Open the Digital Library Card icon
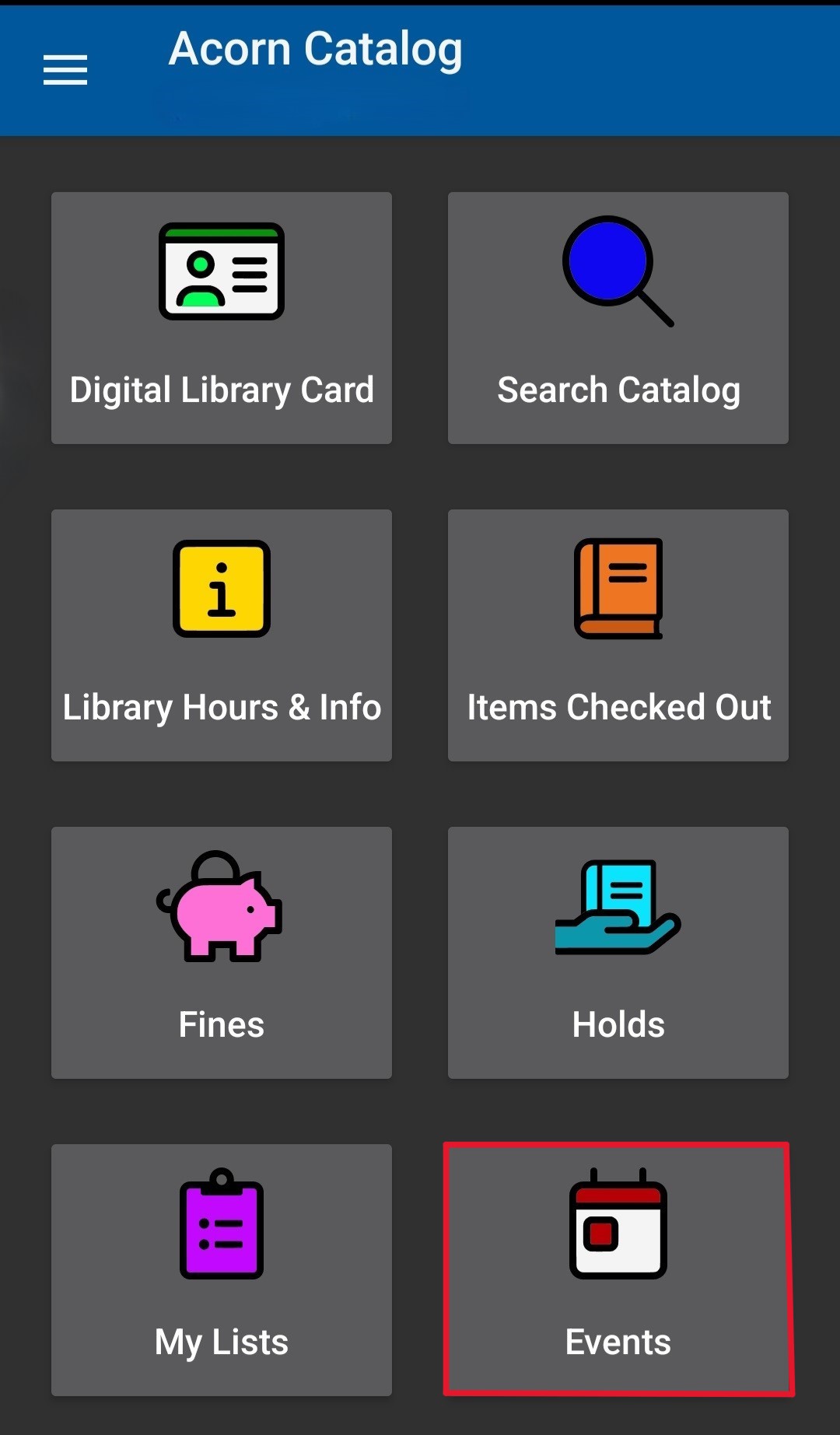Image resolution: width=840 pixels, height=1435 pixels. click(221, 272)
